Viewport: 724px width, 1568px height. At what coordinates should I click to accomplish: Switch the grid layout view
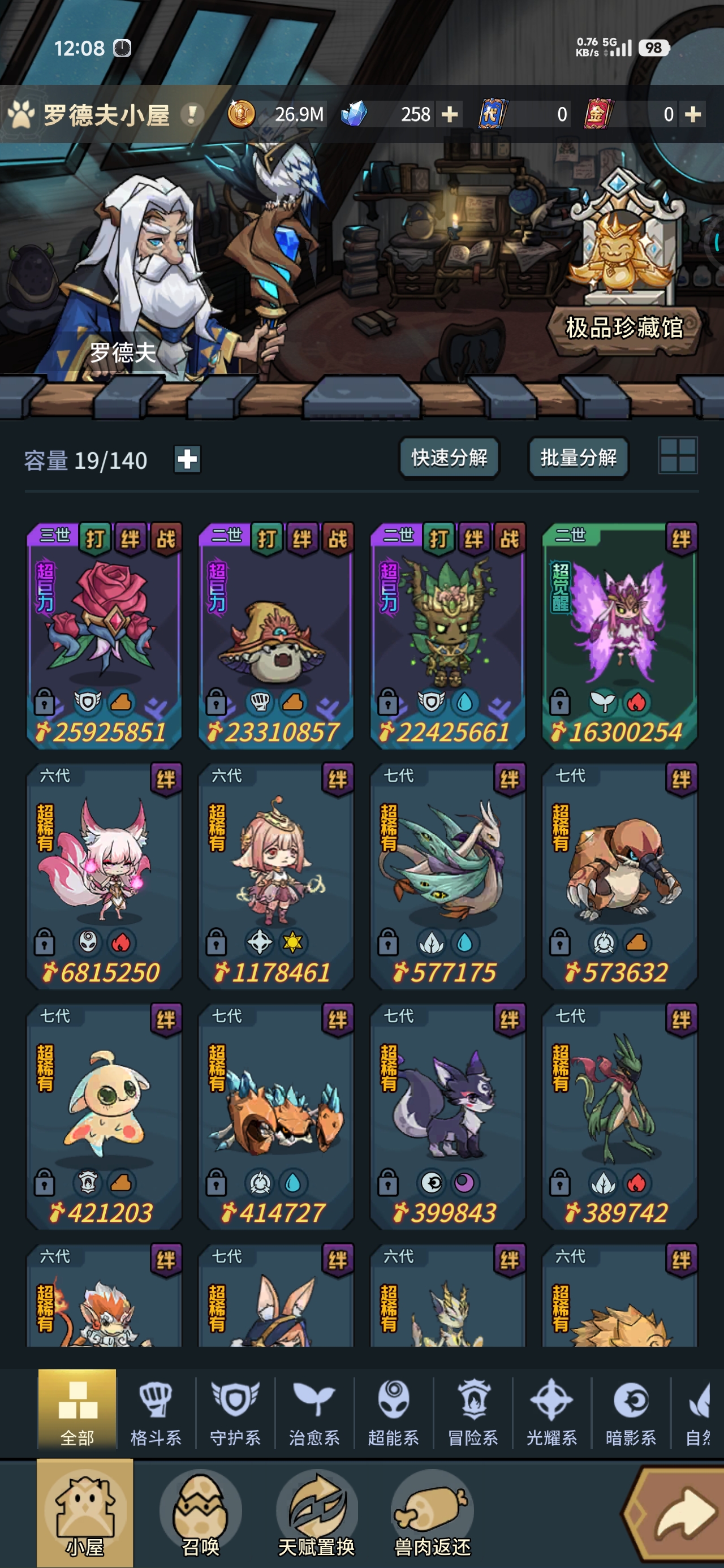click(678, 456)
